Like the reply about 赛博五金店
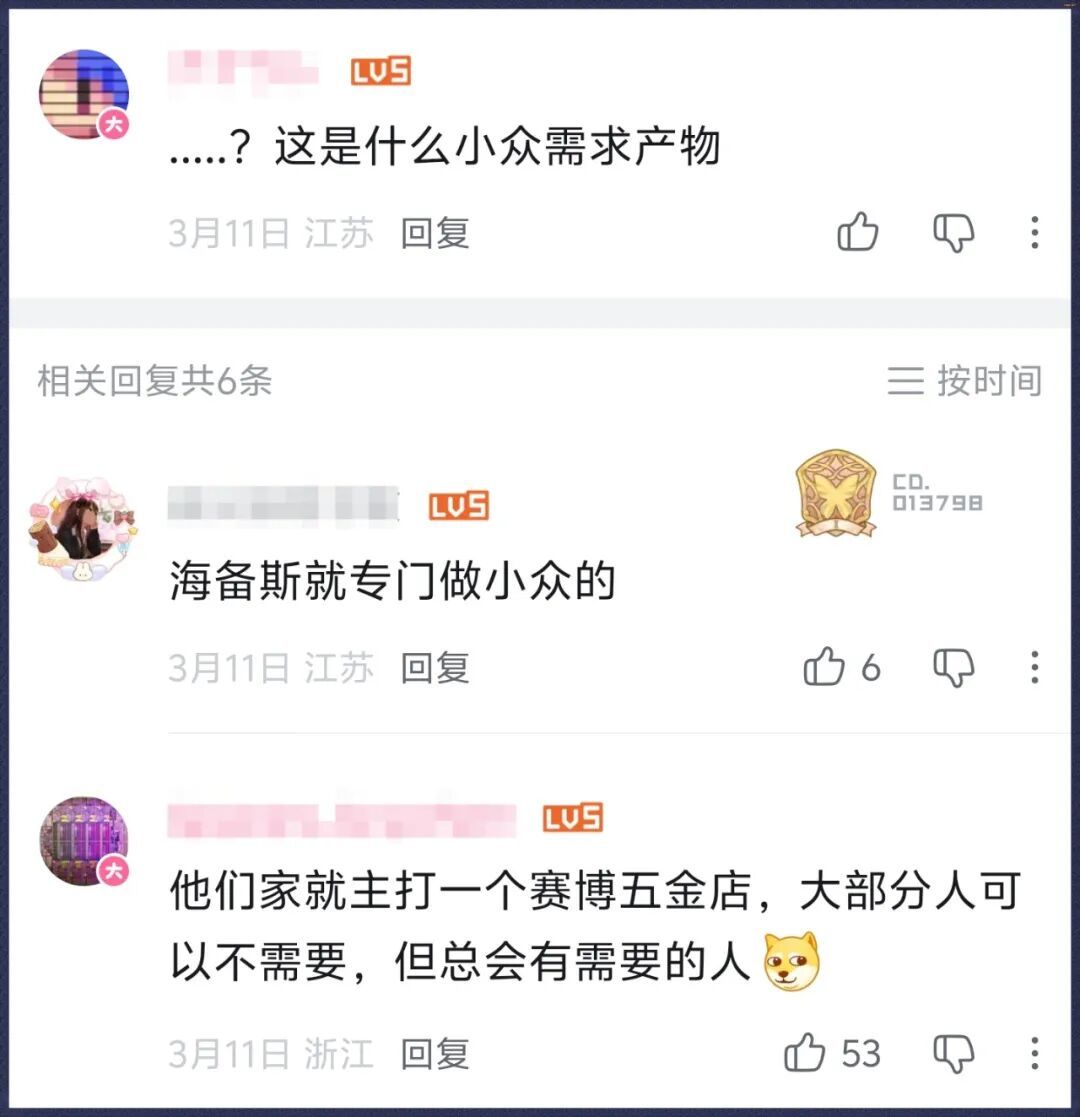Screen dimensions: 1080x1117 click(806, 1053)
